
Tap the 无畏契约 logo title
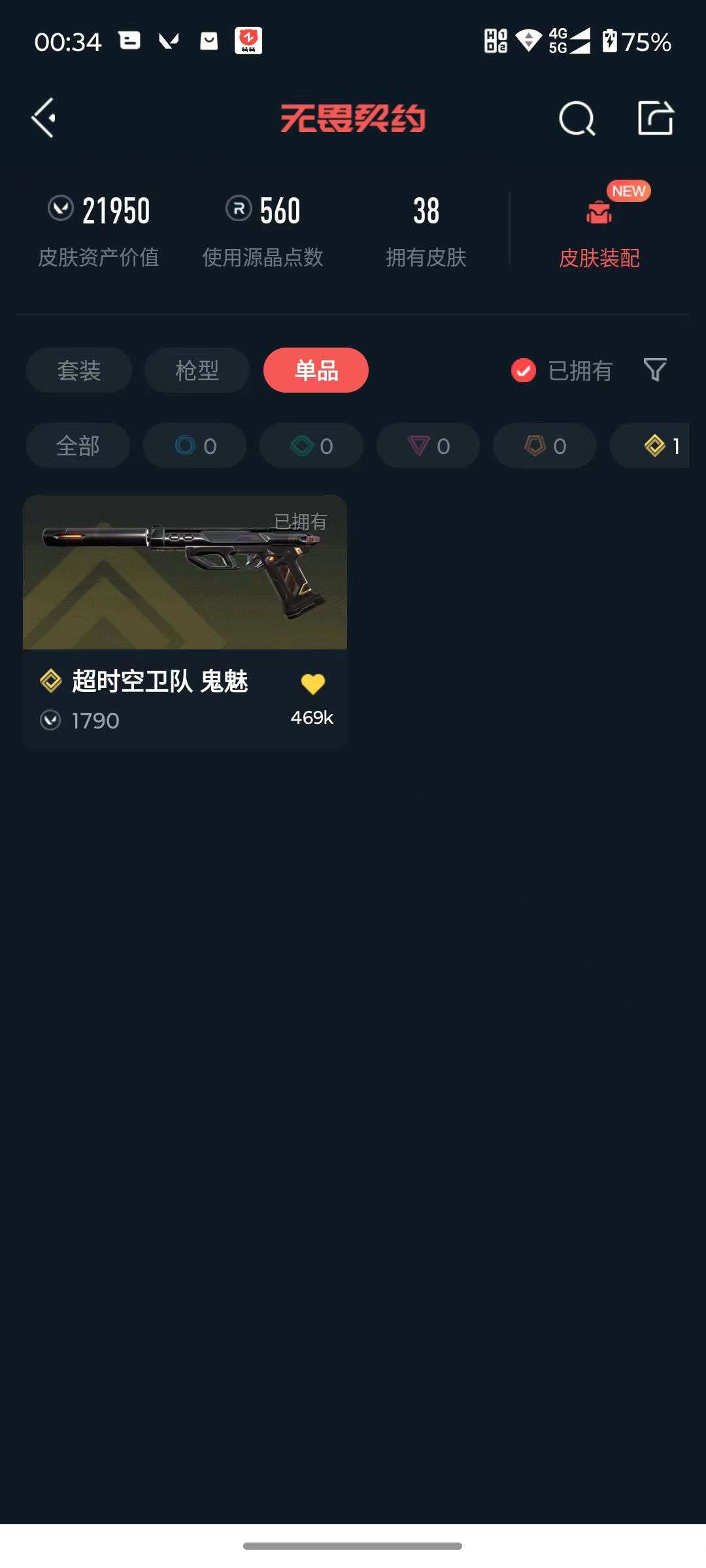(x=353, y=118)
